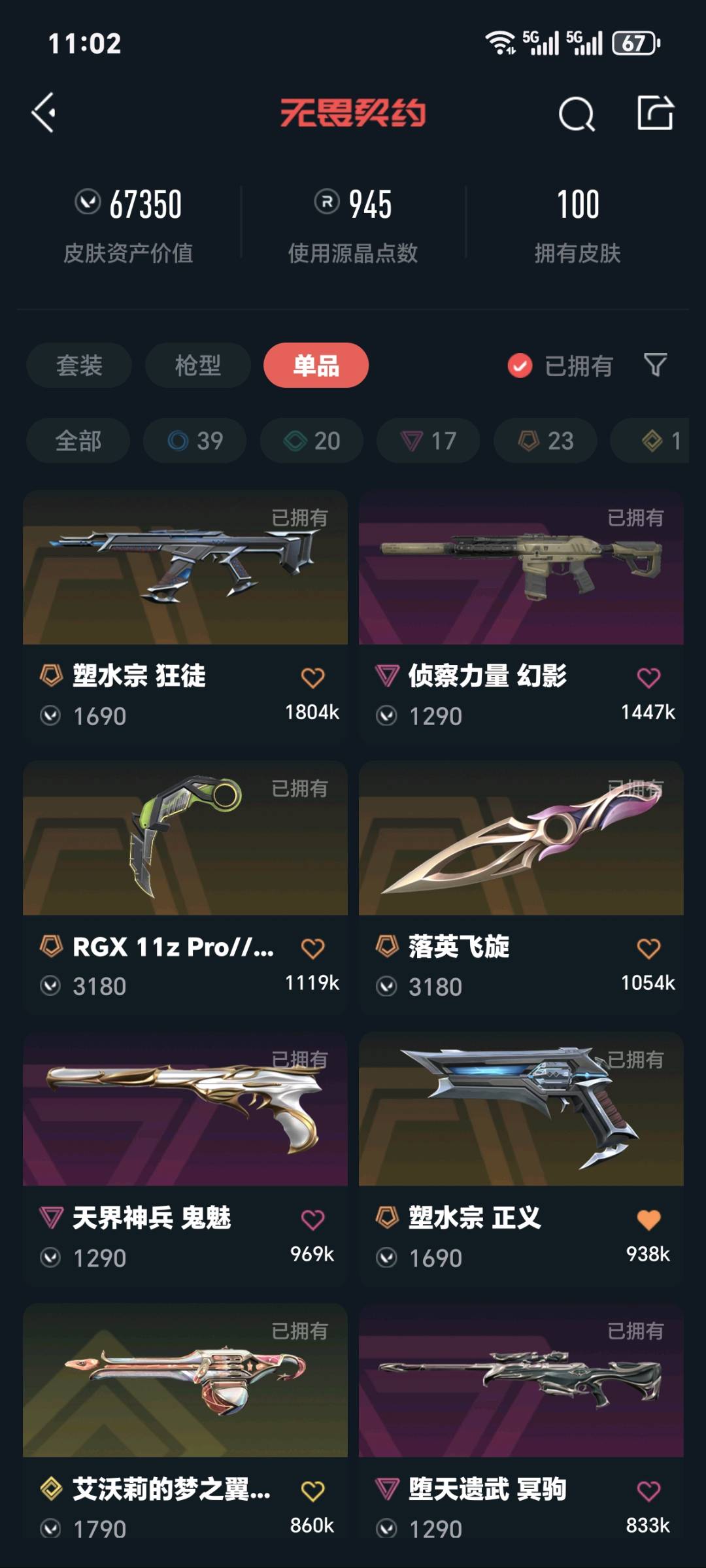This screenshot has width=706, height=1568.
Task: Filter by the chip showing 39
Action: coord(195,441)
